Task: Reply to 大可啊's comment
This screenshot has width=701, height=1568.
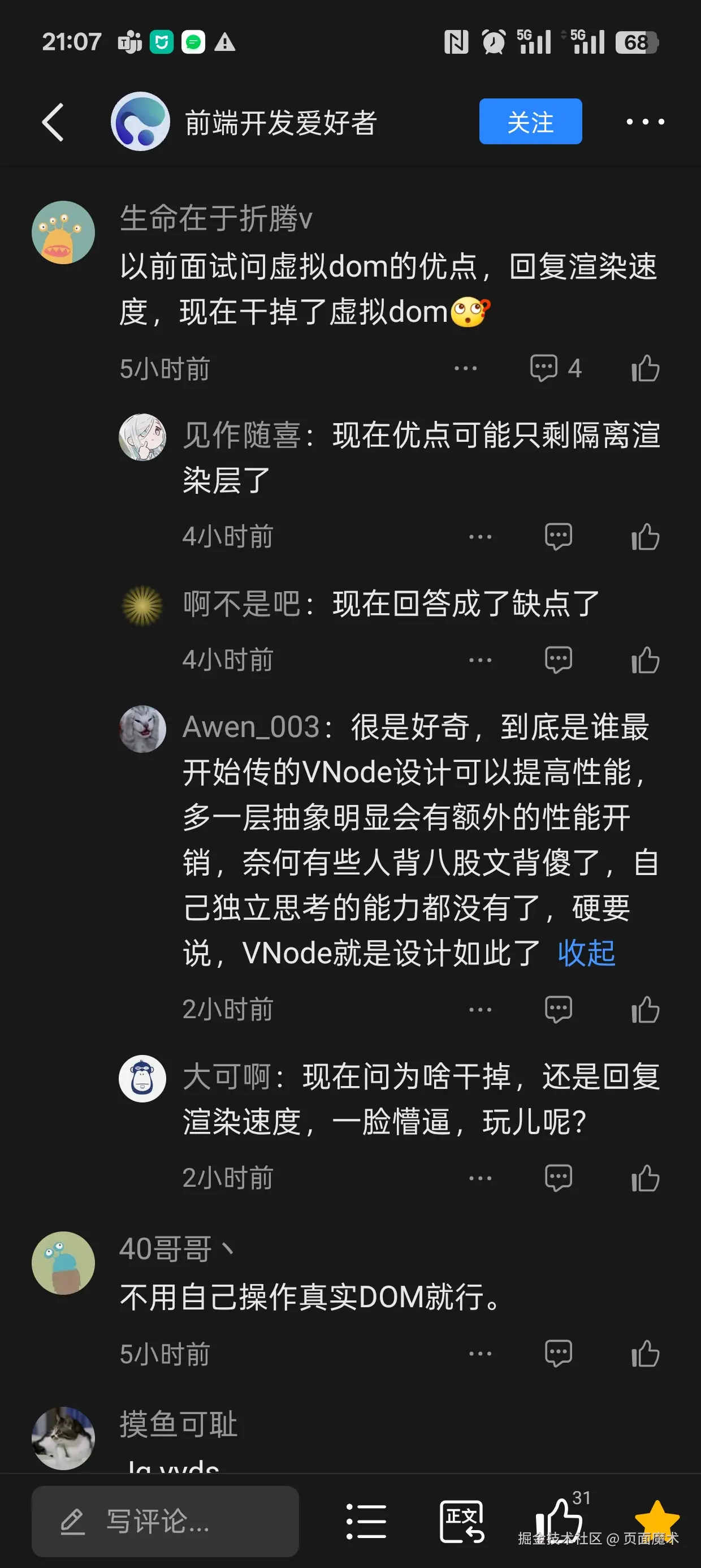Action: [558, 1178]
